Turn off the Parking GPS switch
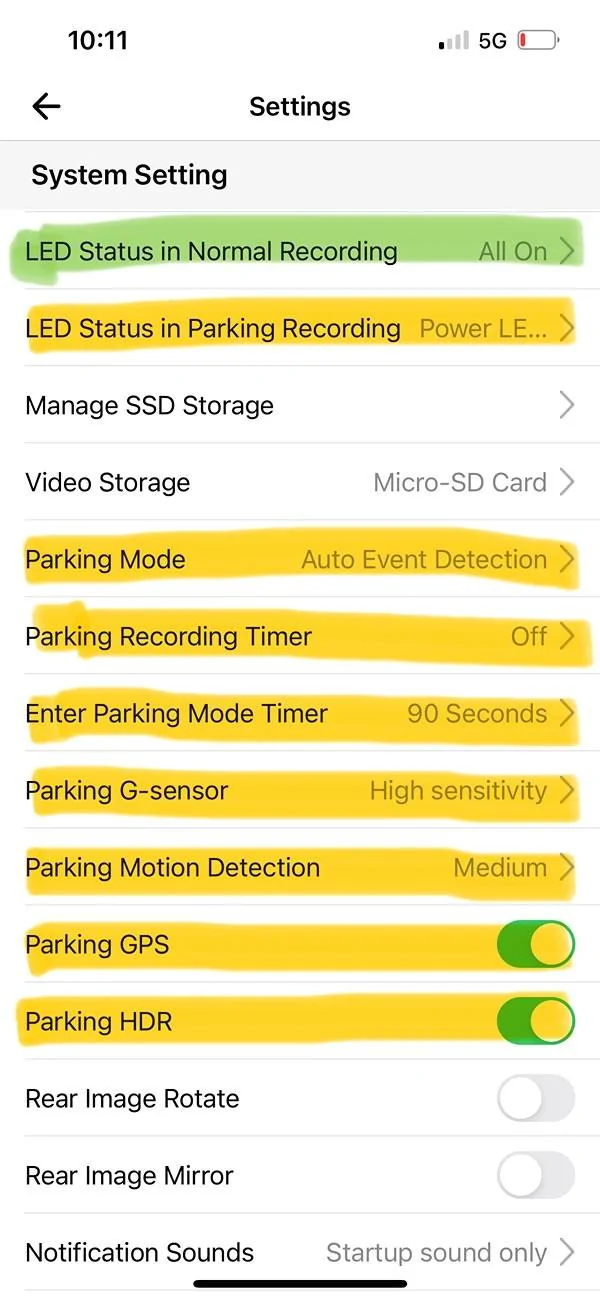 tap(535, 945)
